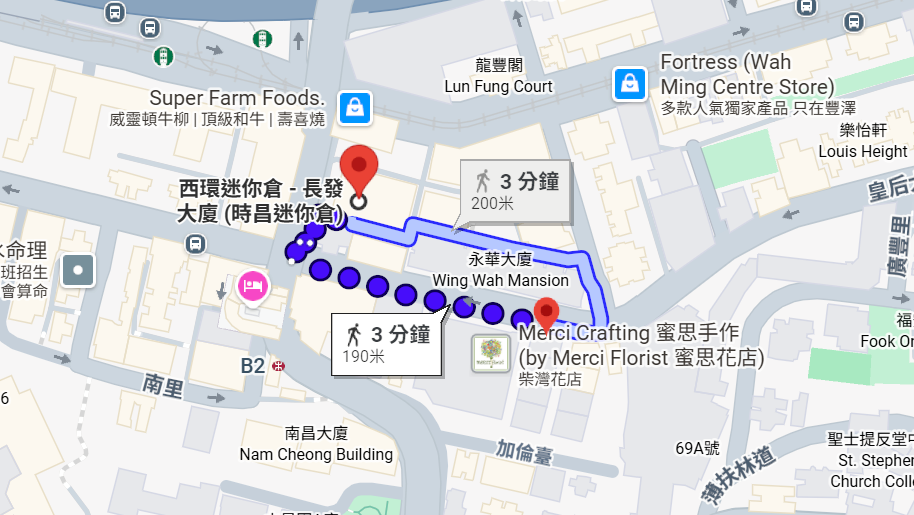Viewport: 914px width, 515px height.
Task: Open Super Farm Foods shop marker
Action: coord(355,107)
